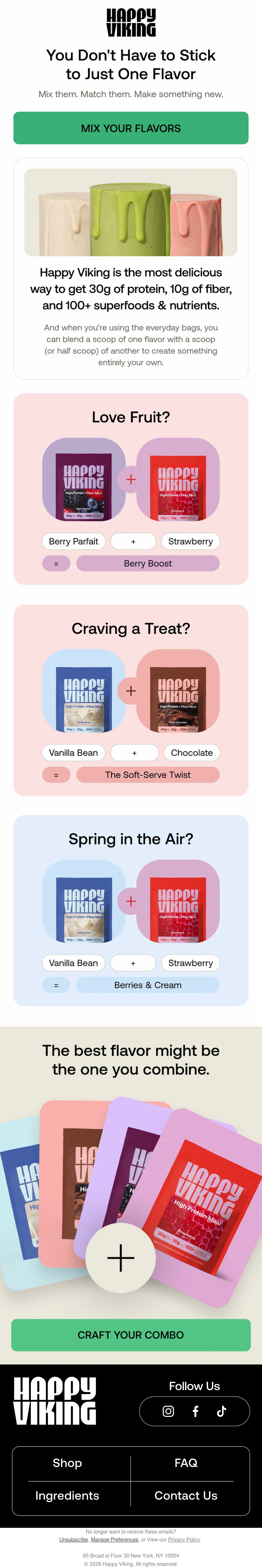This screenshot has width=262, height=1568.
Task: Open the Contact Us link
Action: (x=186, y=1495)
